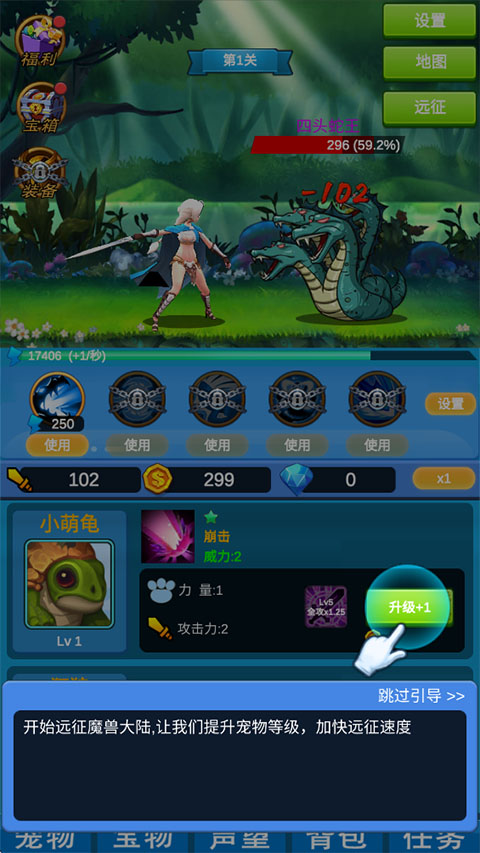480x853 pixels.
Task: Open the 宝箱 treasure chest
Action: point(41,108)
